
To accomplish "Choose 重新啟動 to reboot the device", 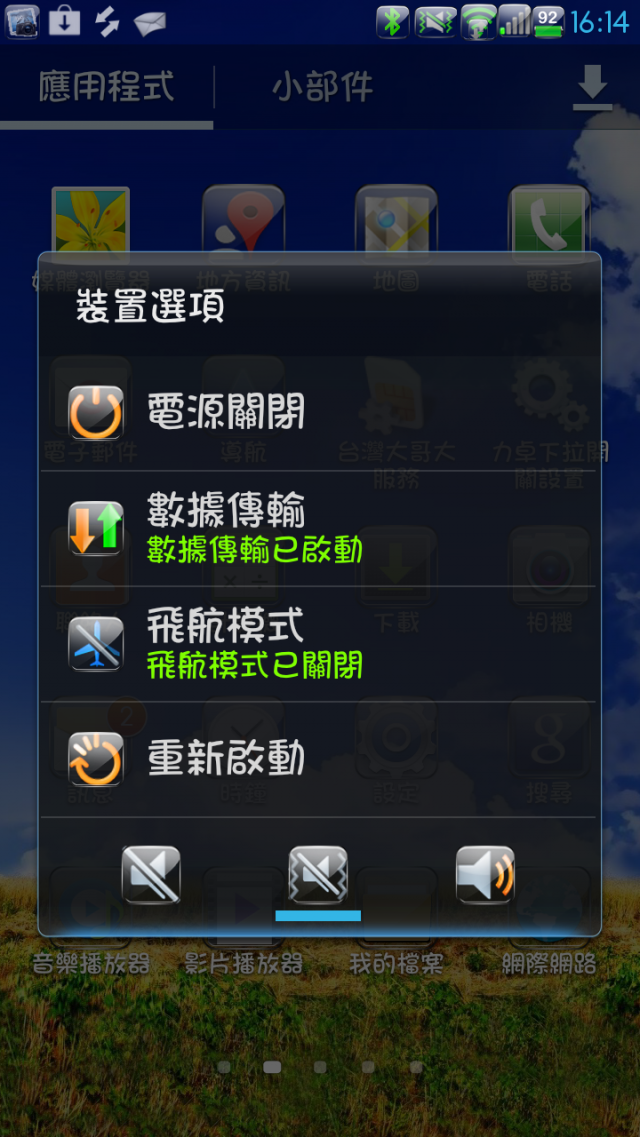I will click(x=318, y=759).
